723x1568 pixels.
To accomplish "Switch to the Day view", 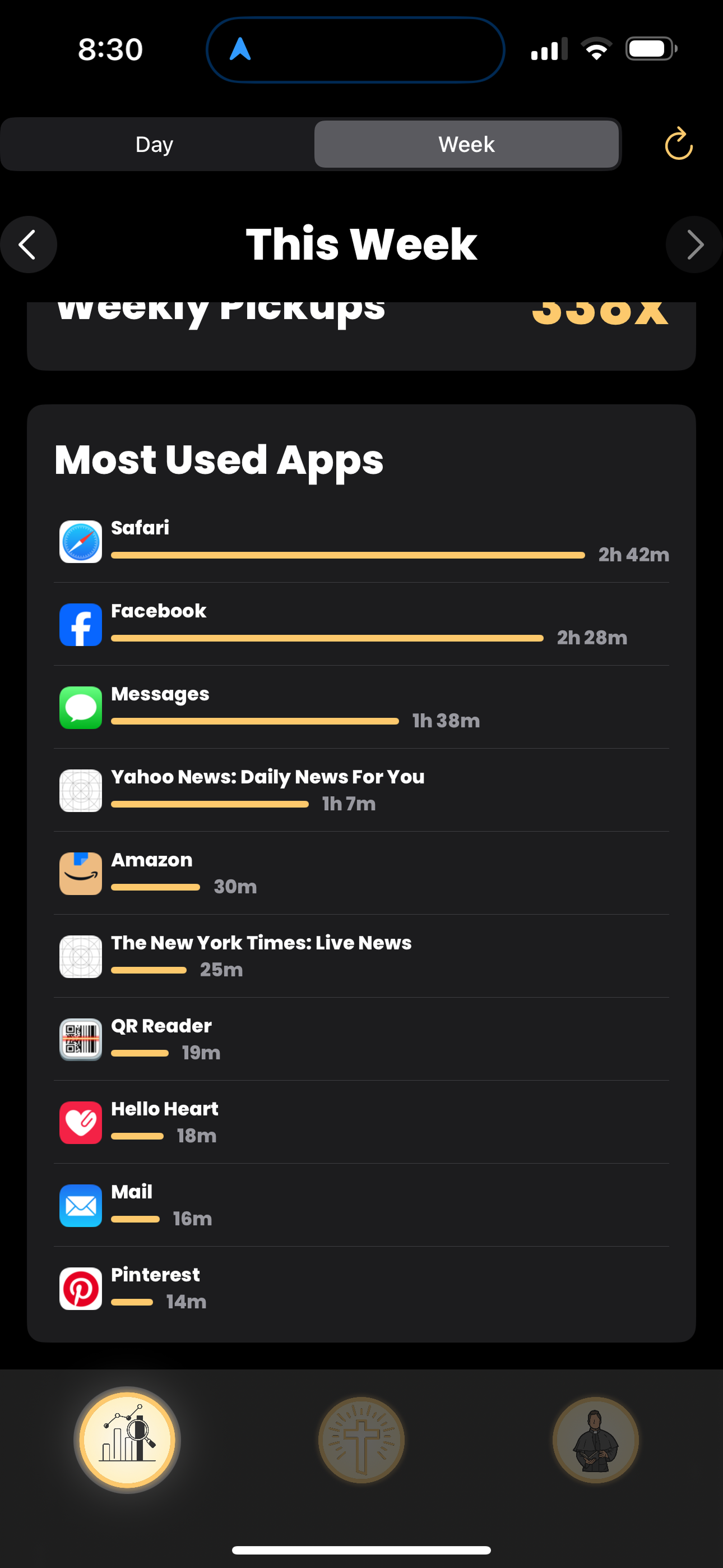I will [155, 144].
